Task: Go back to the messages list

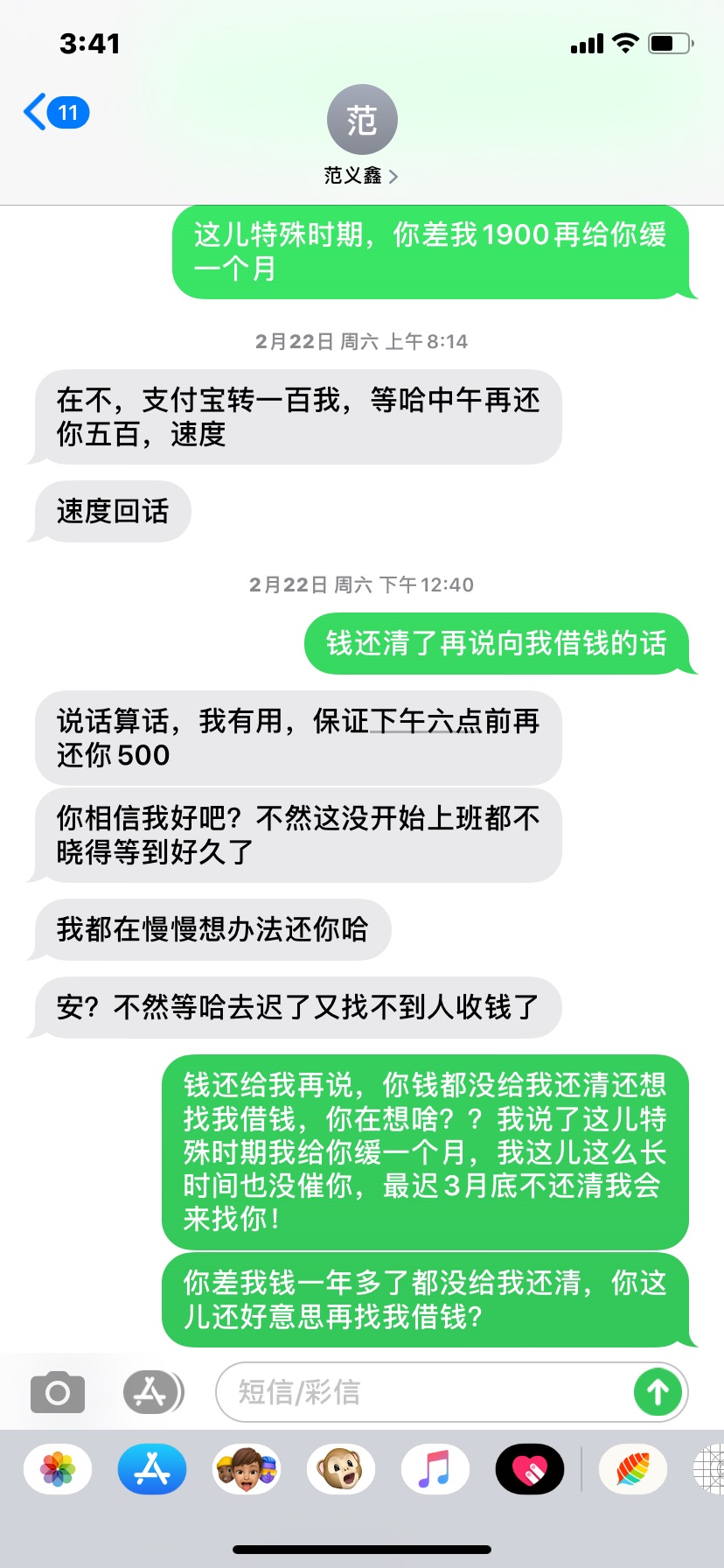Action: [55, 113]
